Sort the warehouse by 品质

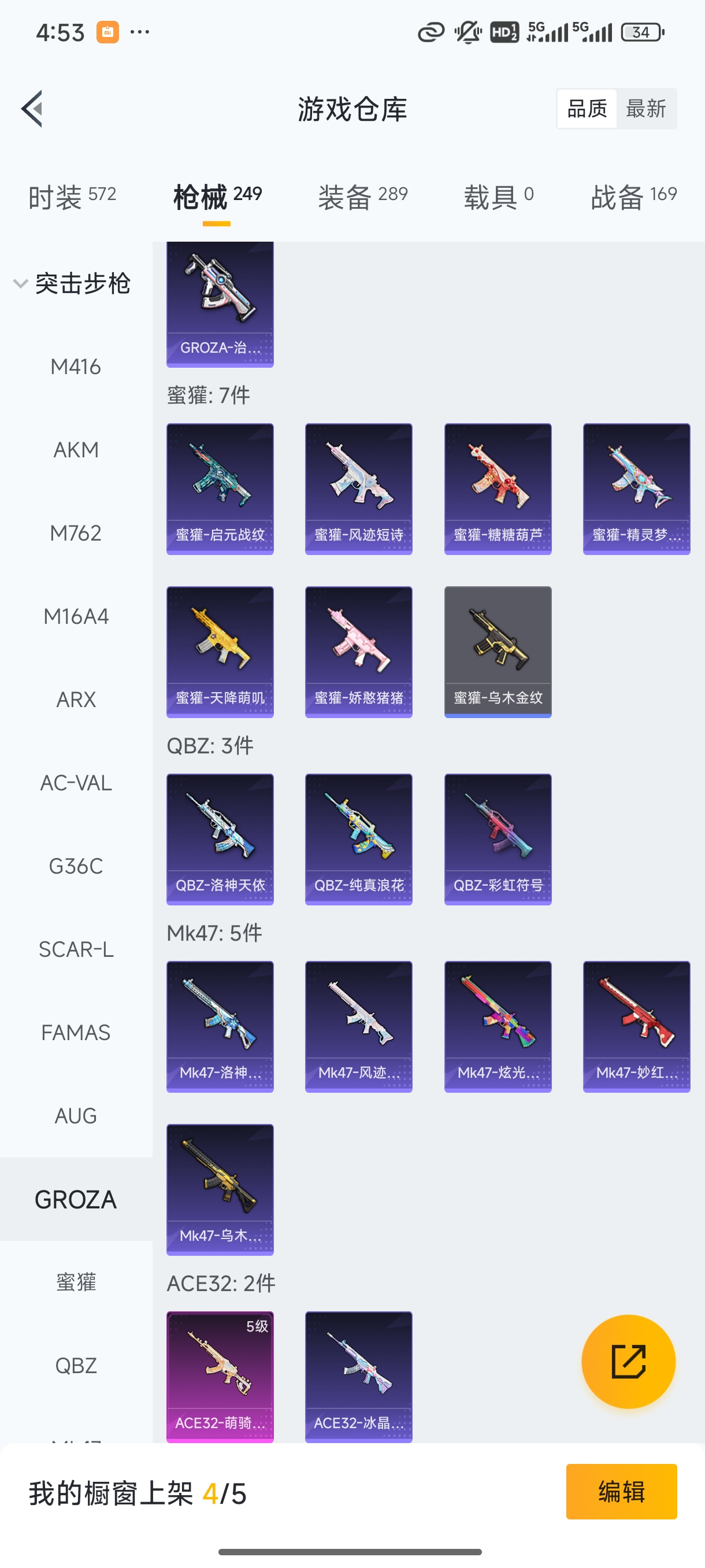(587, 109)
